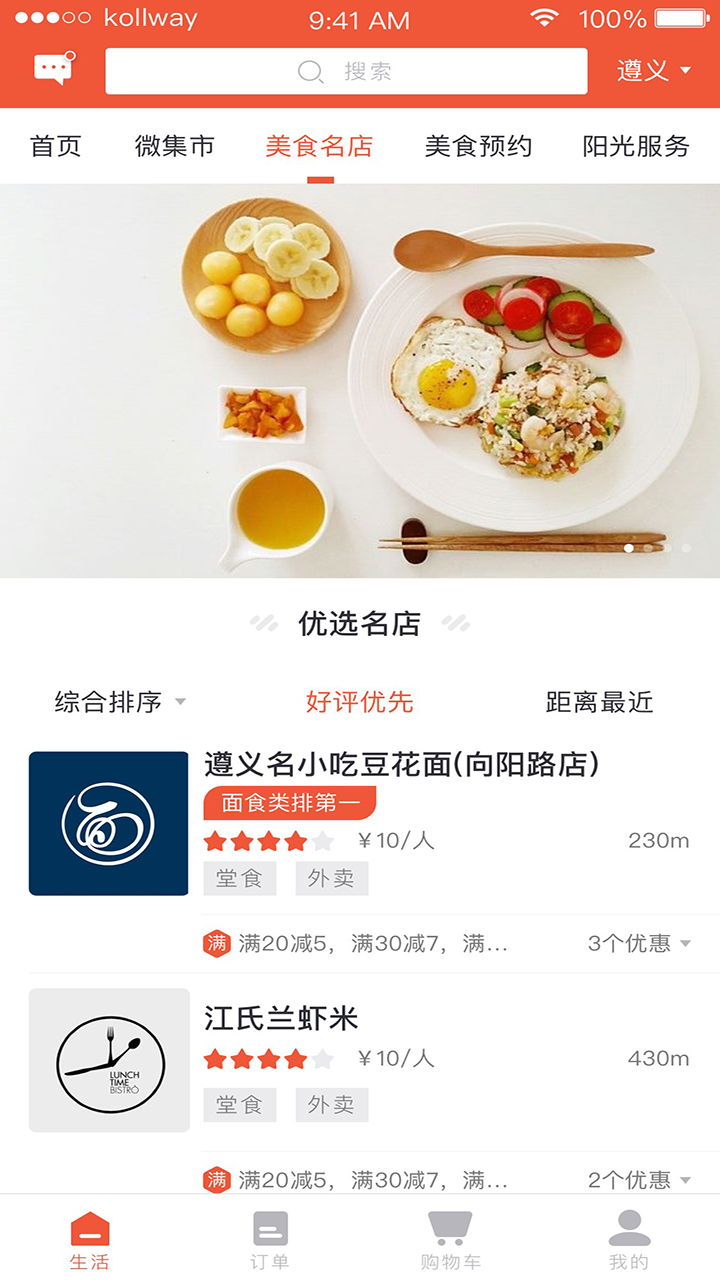The width and height of the screenshot is (720, 1280).
Task: Open 遵义名小吃豆花面(向阳路店) restaurant
Action: (401, 765)
